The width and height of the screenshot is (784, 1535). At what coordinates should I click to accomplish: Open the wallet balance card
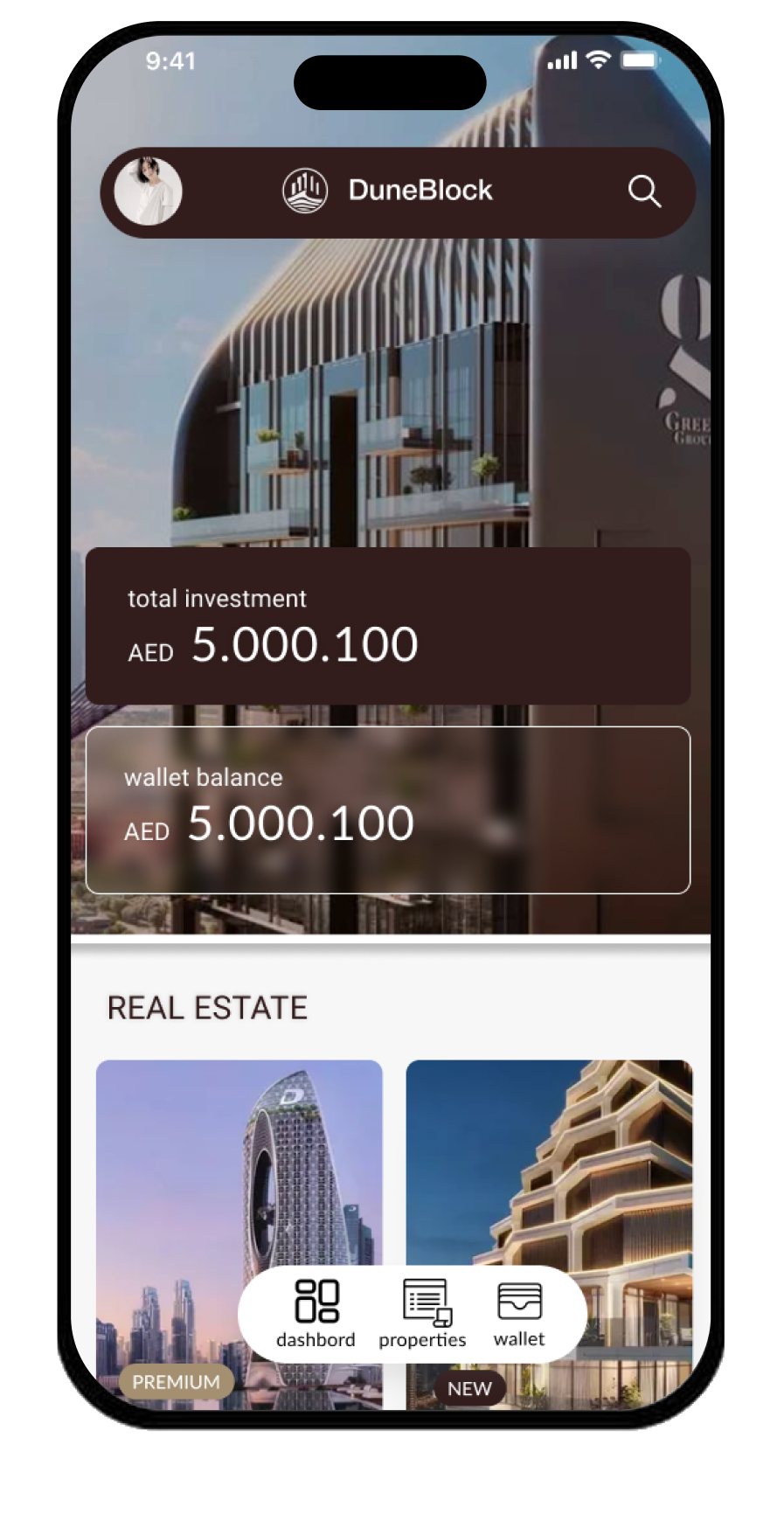pyautogui.click(x=388, y=809)
